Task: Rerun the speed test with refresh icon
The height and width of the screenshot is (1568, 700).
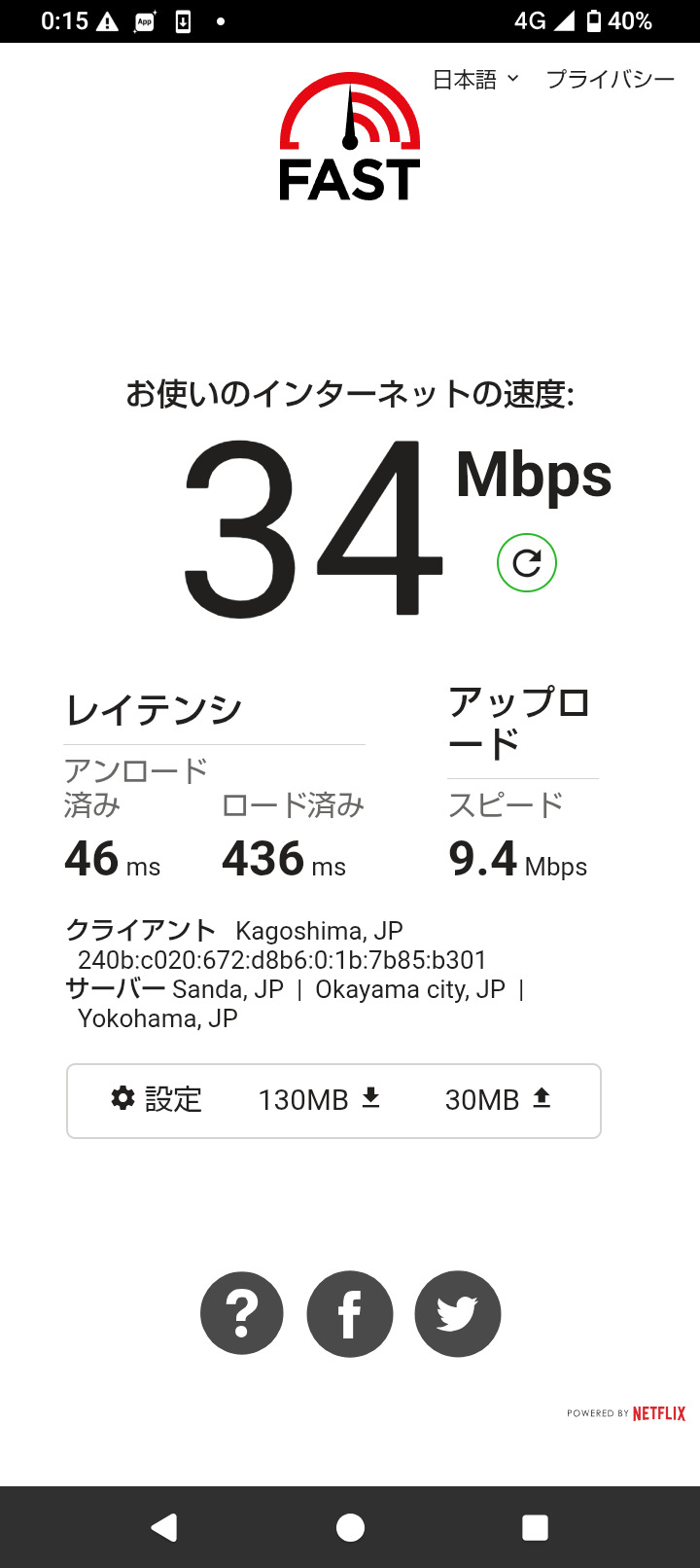Action: (x=527, y=563)
